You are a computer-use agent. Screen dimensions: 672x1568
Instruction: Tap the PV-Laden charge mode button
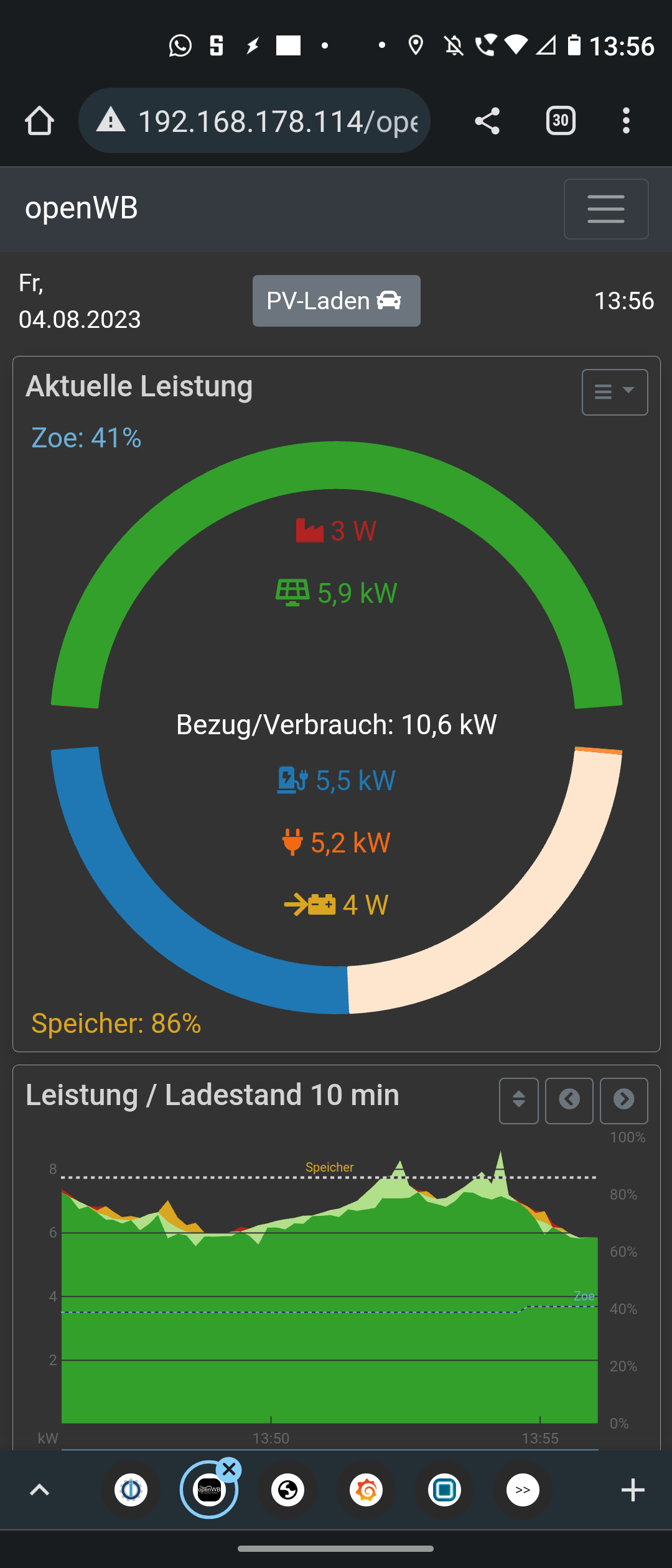pos(336,301)
